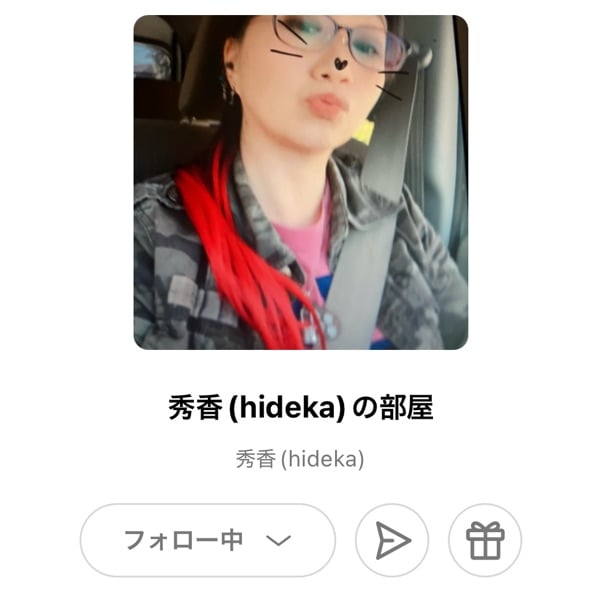Send a gift with the gift icon

point(485,540)
